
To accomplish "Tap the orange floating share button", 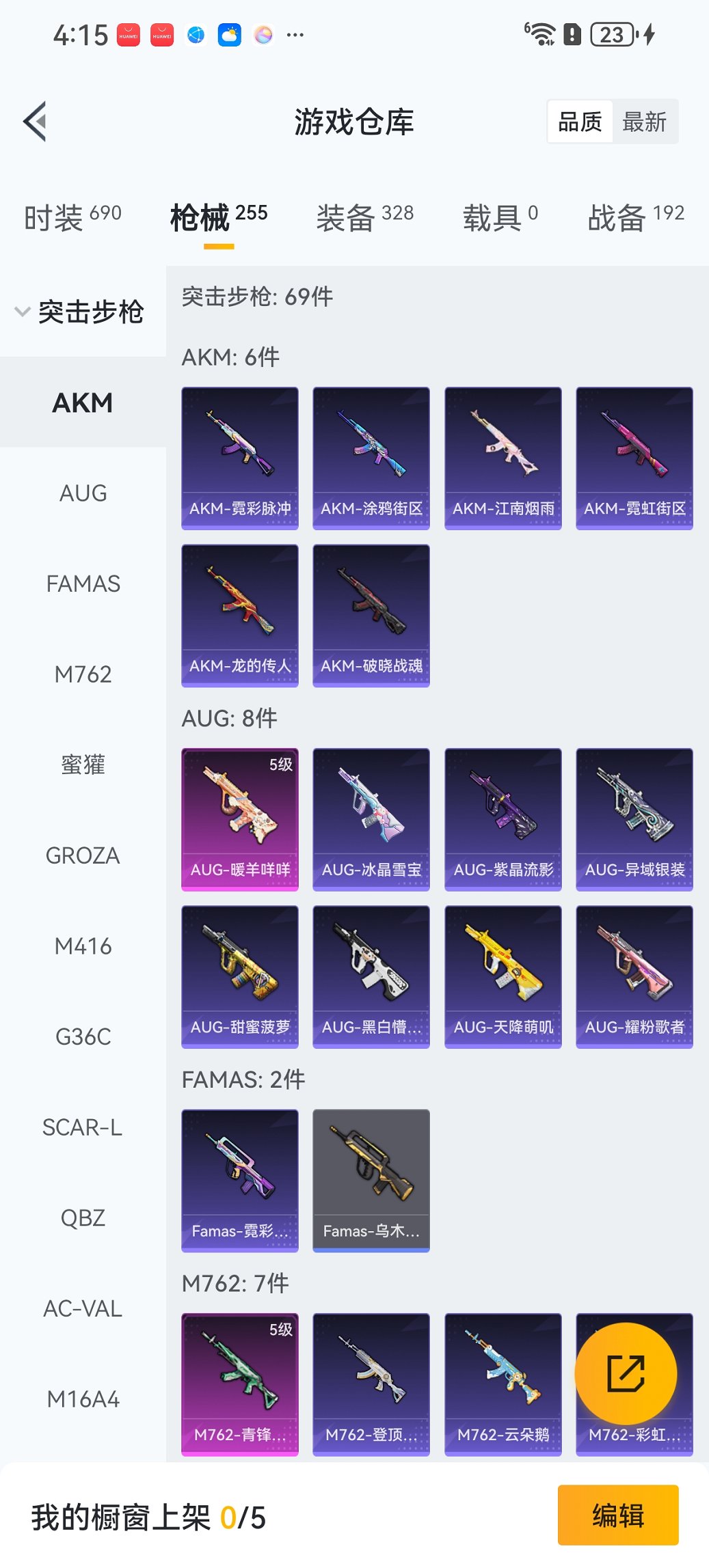I will (626, 1373).
